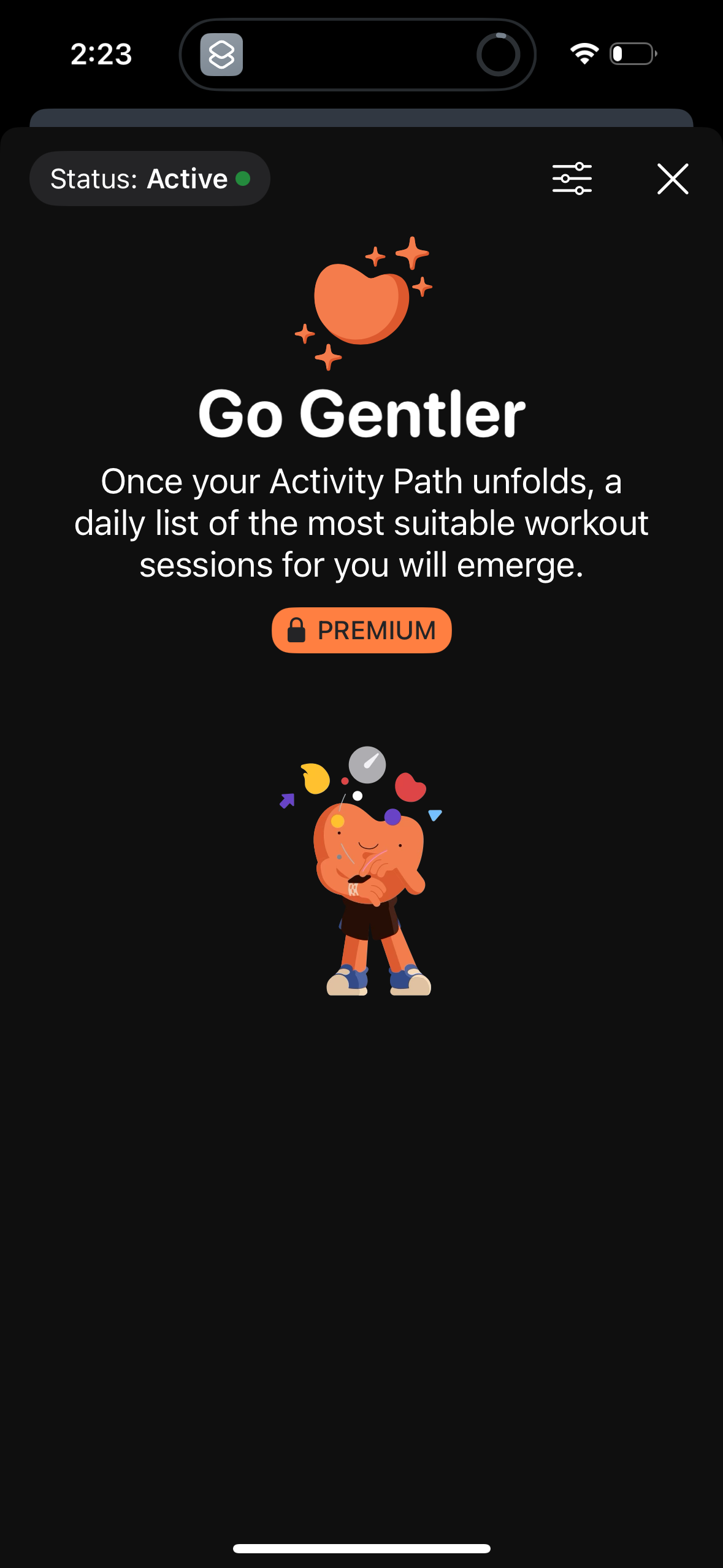The height and width of the screenshot is (1568, 723).
Task: Tap the PREMIUM button to upgrade
Action: pyautogui.click(x=361, y=629)
